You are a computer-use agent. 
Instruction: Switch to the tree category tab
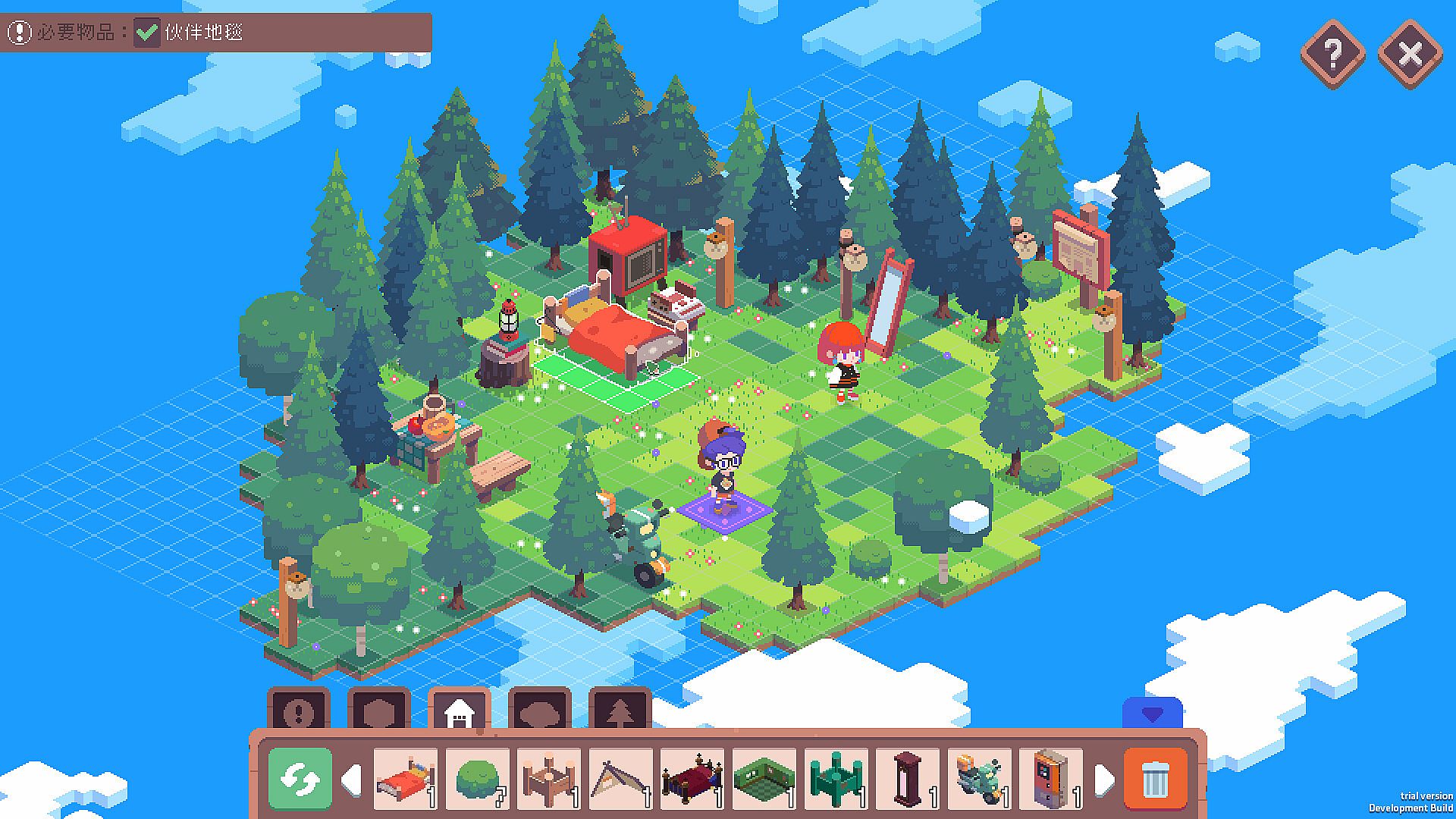tap(620, 711)
